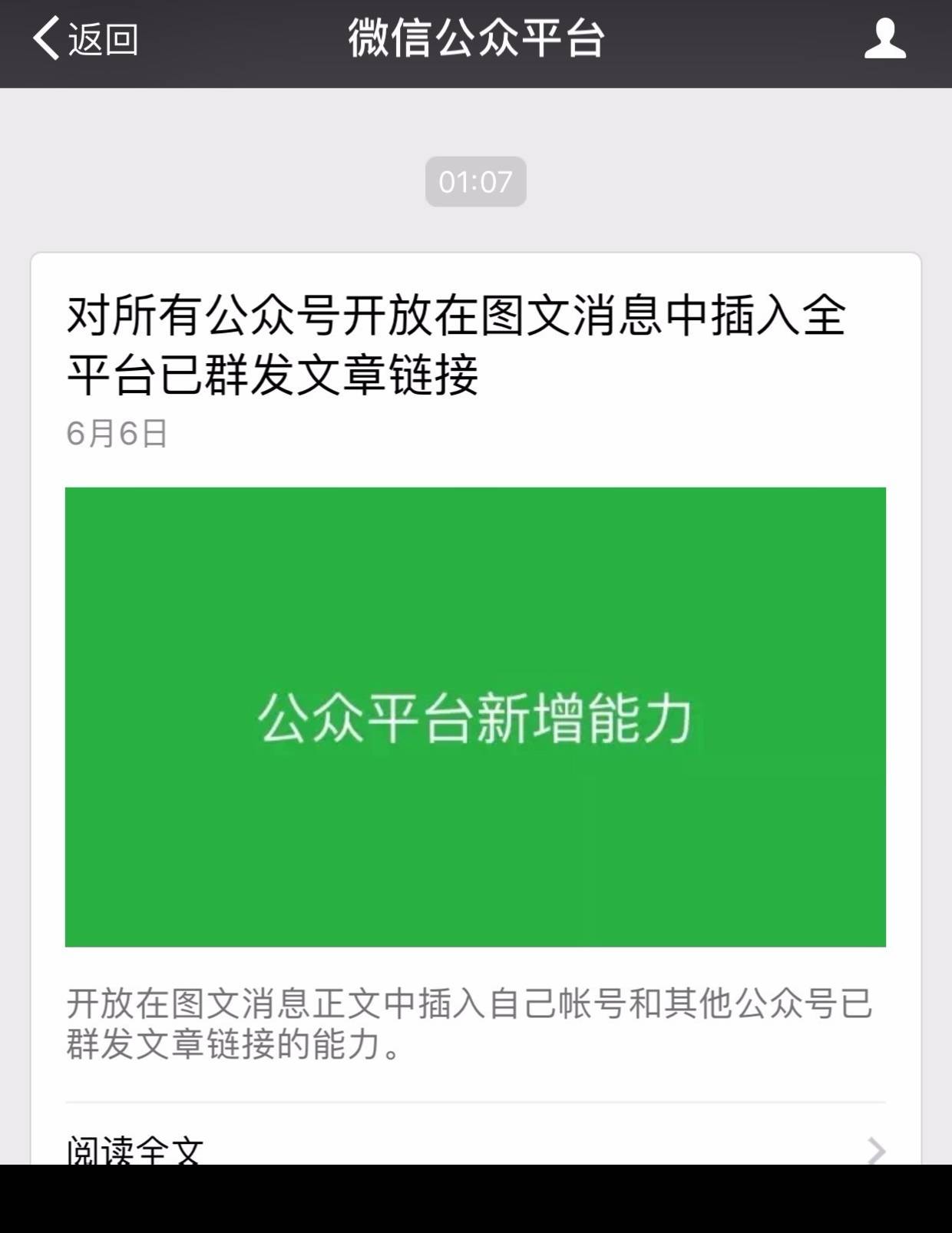Tap 阅读全文 to read the full article

[x=135, y=1149]
